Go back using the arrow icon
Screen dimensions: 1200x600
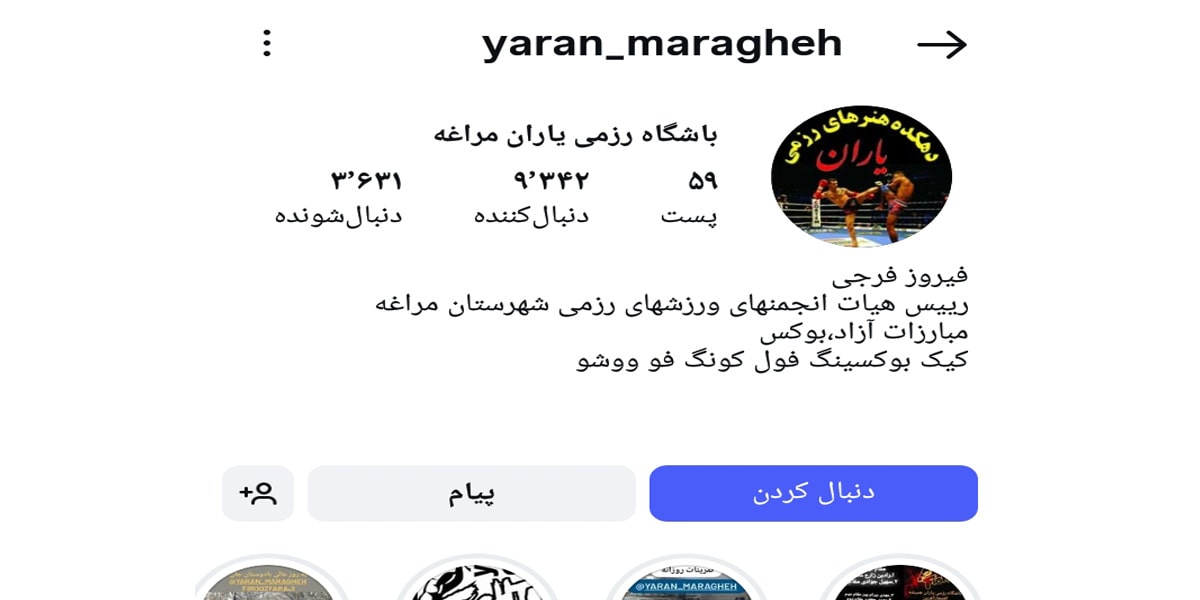tap(941, 44)
